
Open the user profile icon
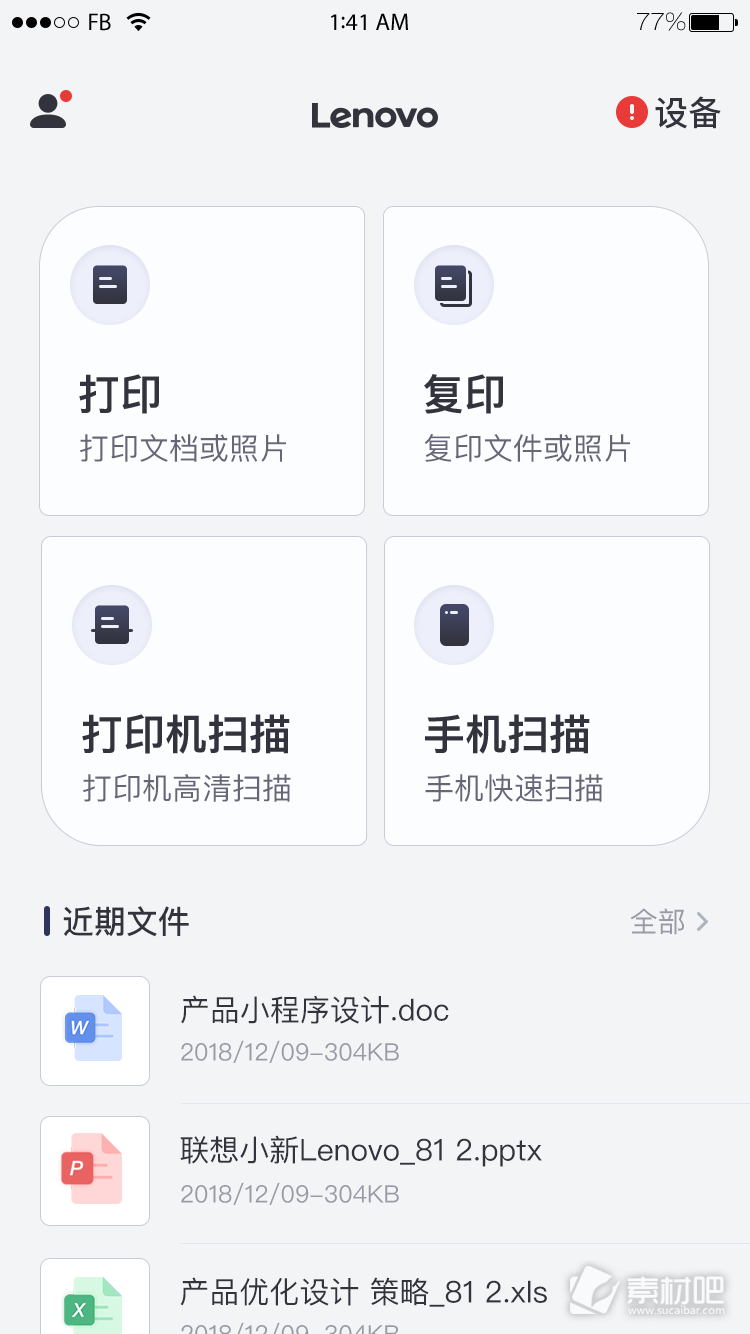[49, 110]
